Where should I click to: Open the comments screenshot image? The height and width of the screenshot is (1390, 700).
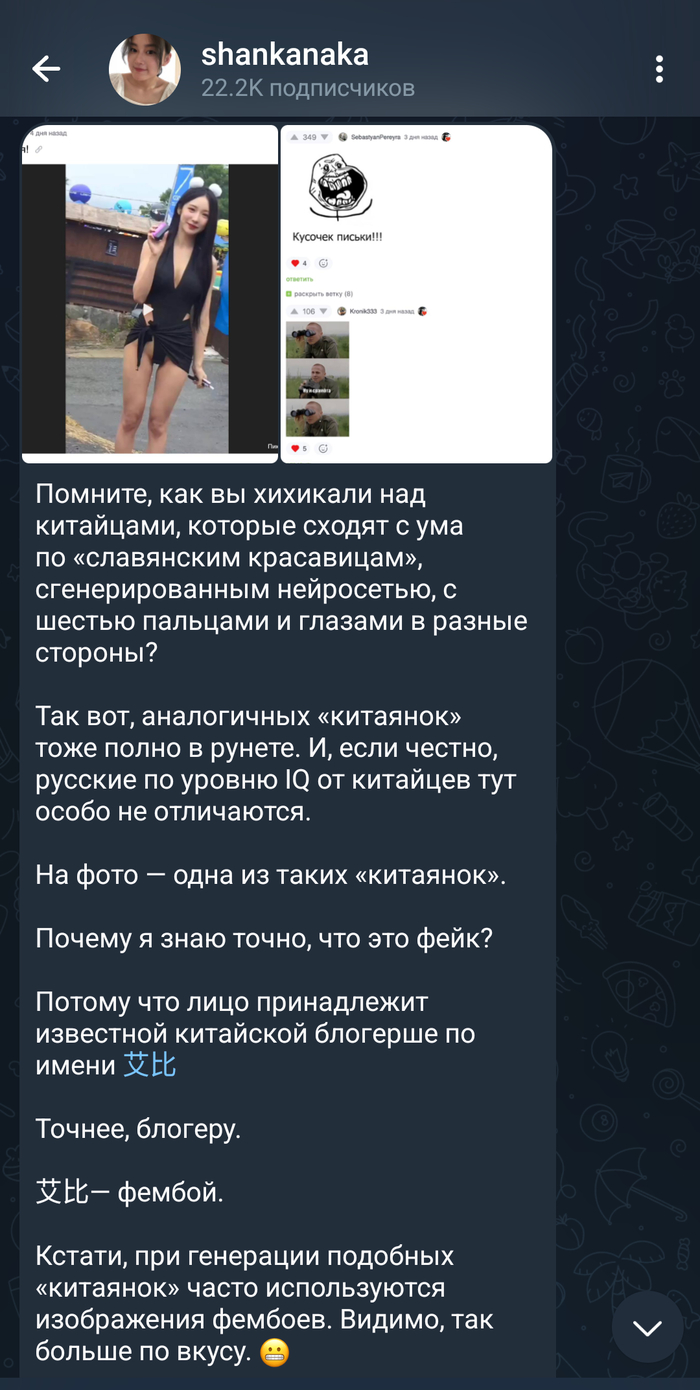(x=416, y=294)
